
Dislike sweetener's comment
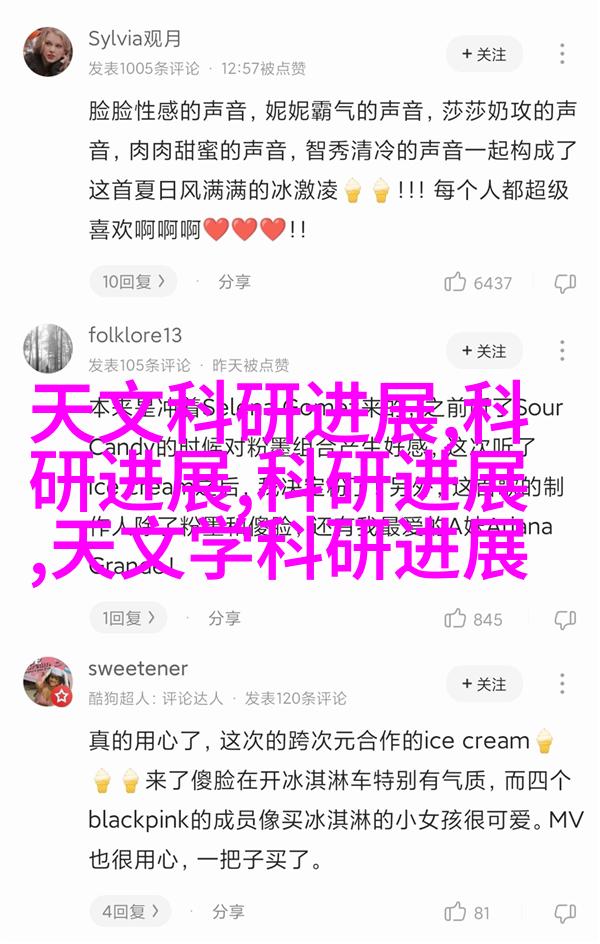(565, 912)
